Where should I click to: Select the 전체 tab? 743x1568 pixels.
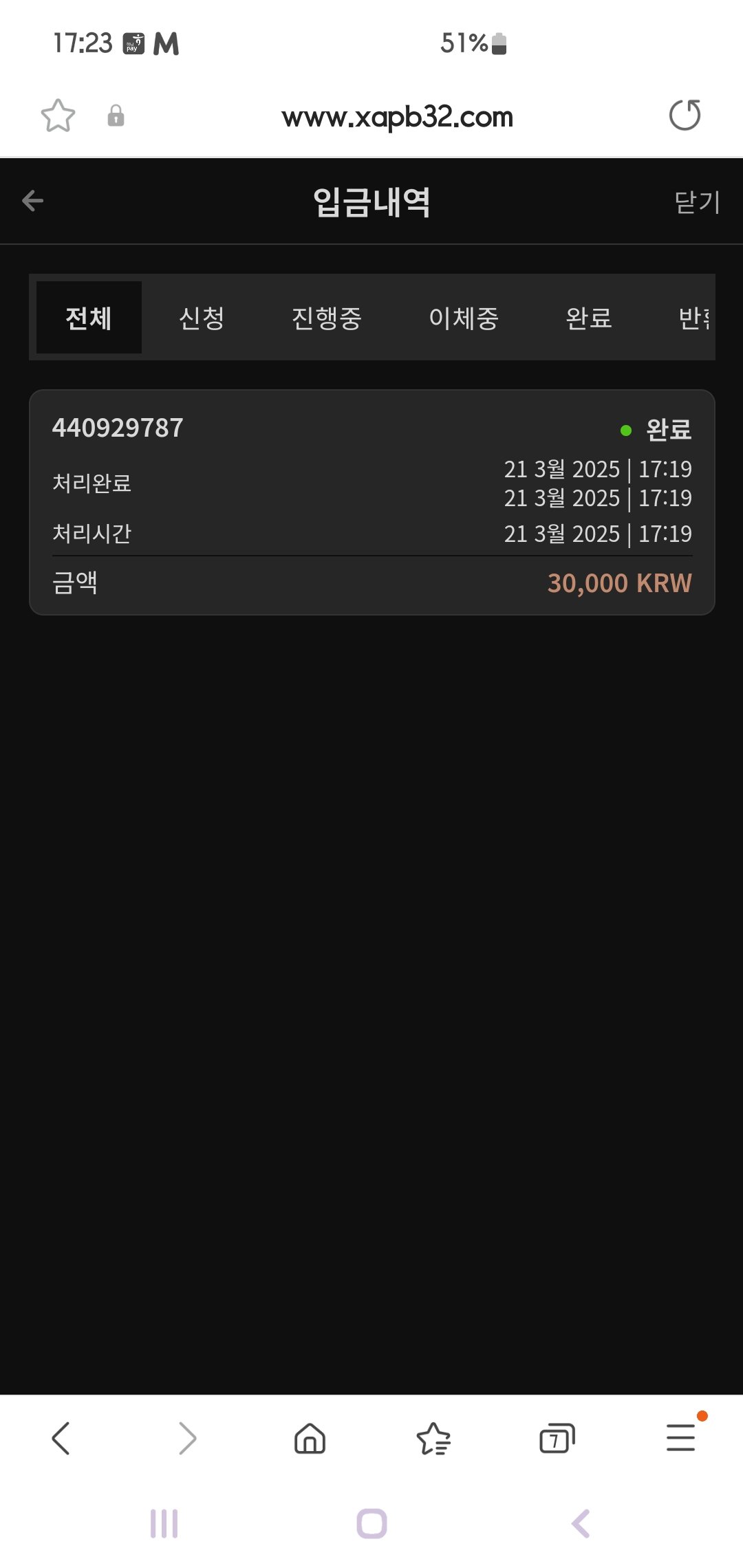coord(89,318)
